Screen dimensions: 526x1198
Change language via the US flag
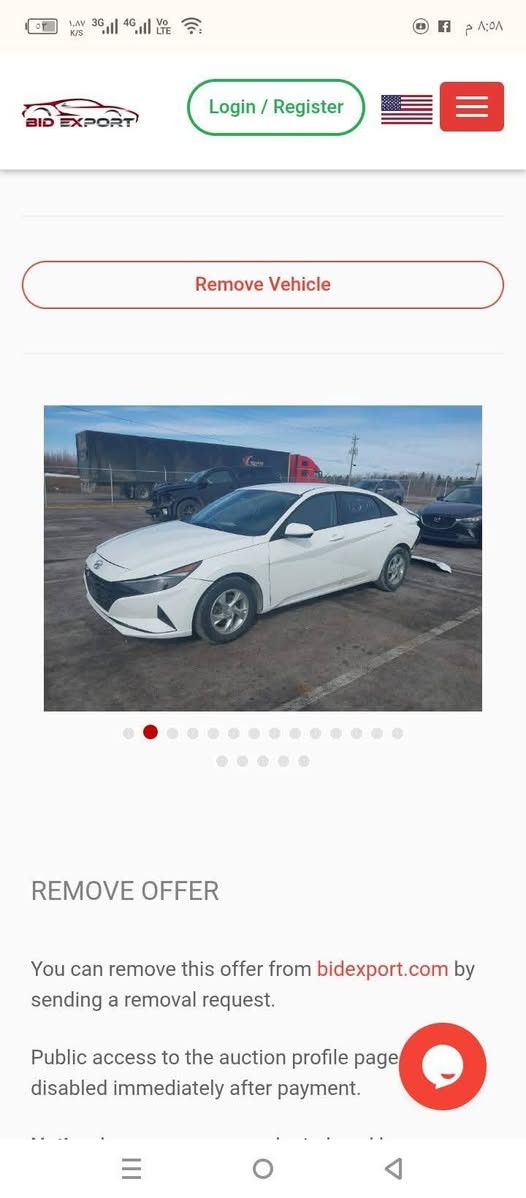[407, 108]
